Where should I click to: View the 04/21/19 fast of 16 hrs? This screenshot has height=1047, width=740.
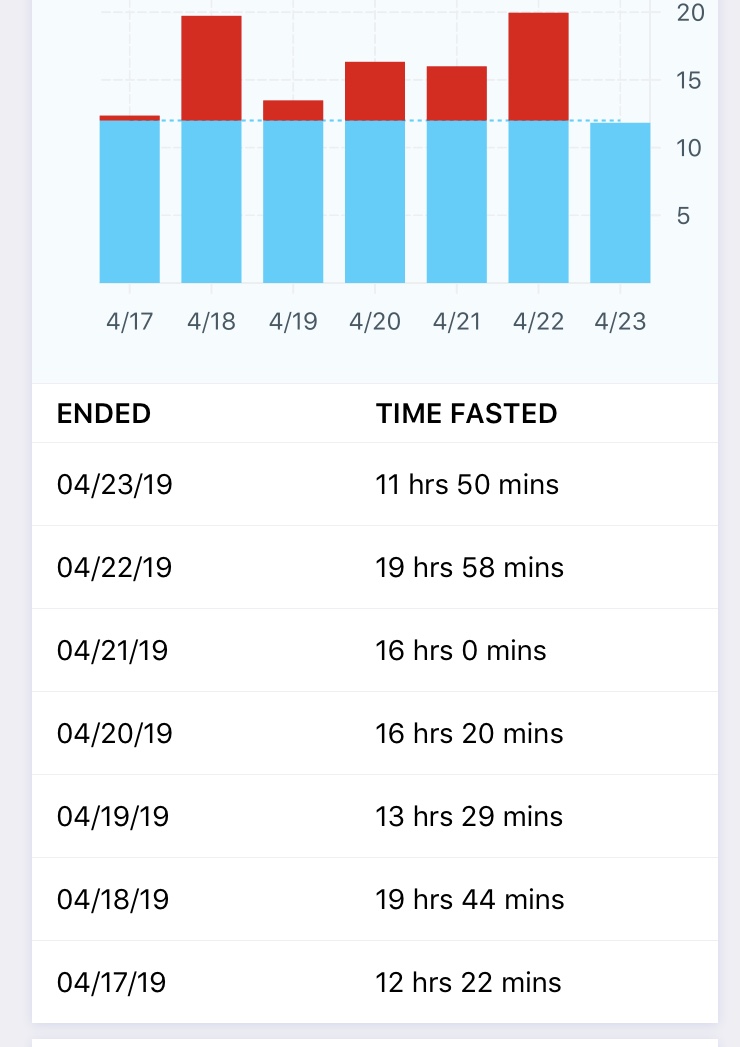pos(374,651)
